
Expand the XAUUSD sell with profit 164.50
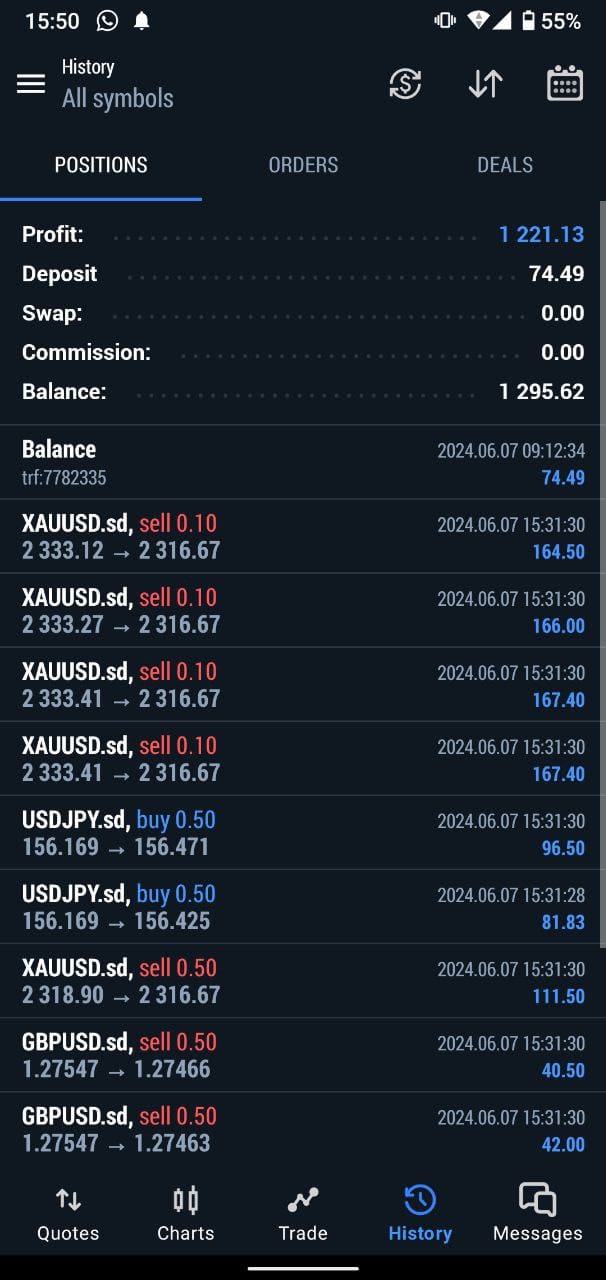pos(303,537)
